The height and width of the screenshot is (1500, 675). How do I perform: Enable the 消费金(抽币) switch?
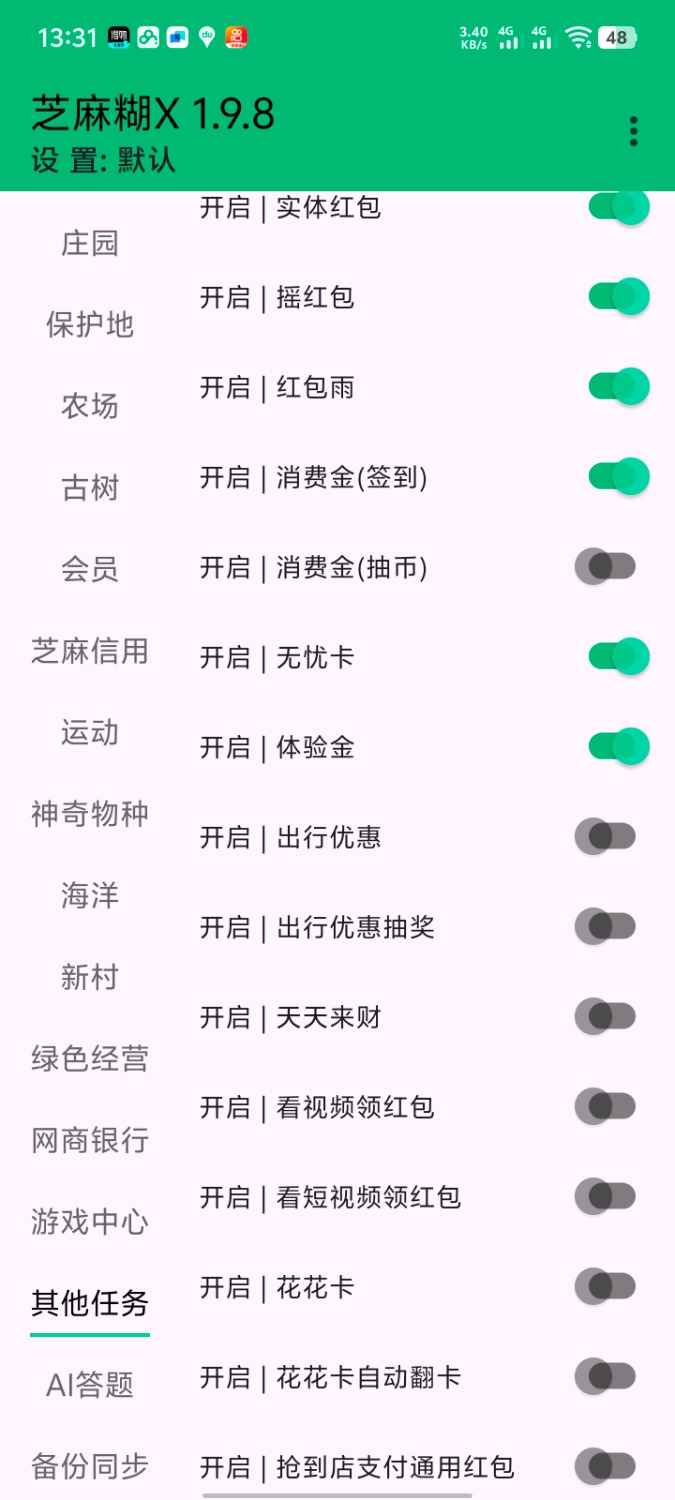tap(606, 567)
